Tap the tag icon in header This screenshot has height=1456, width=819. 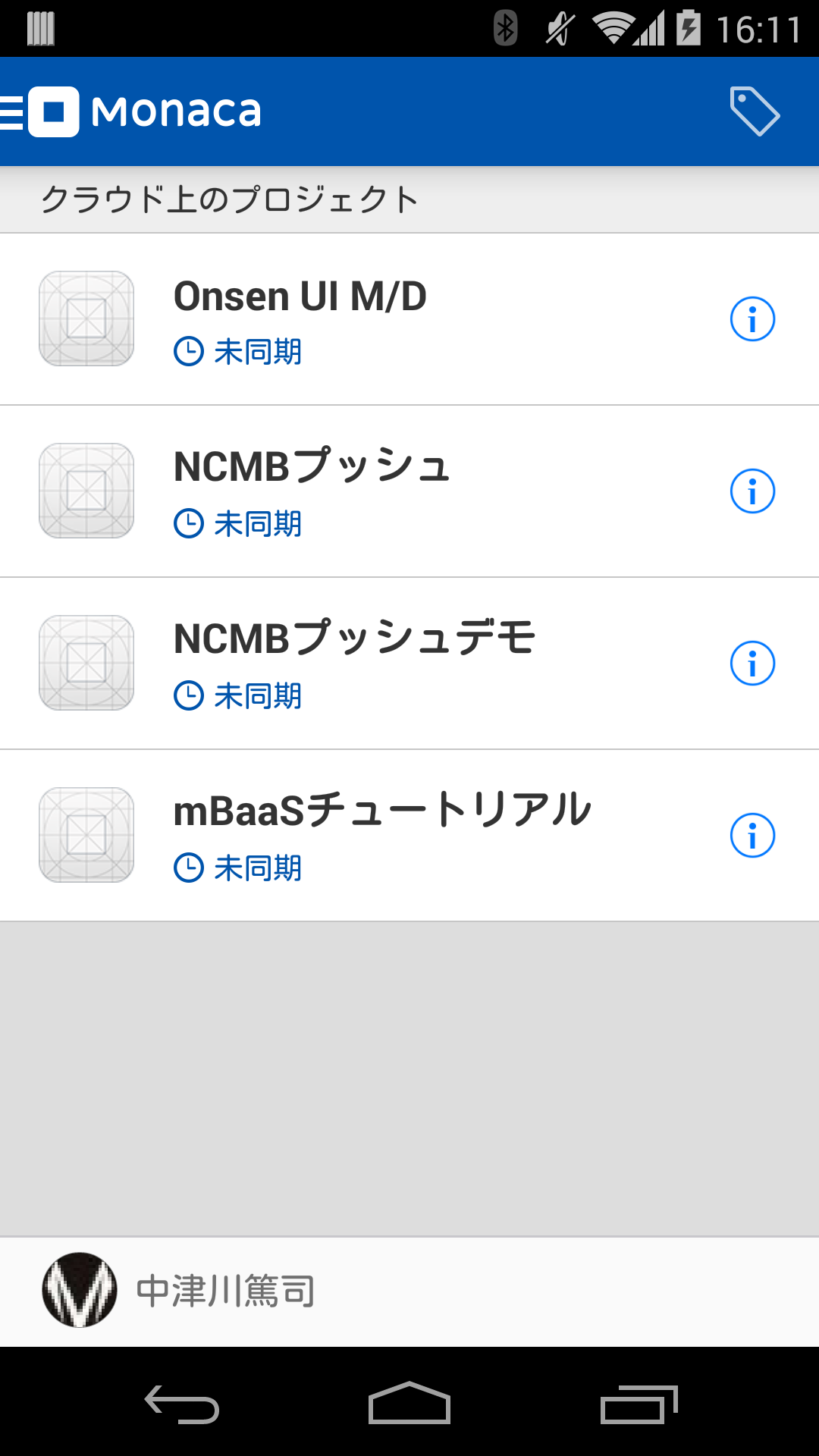click(x=754, y=111)
